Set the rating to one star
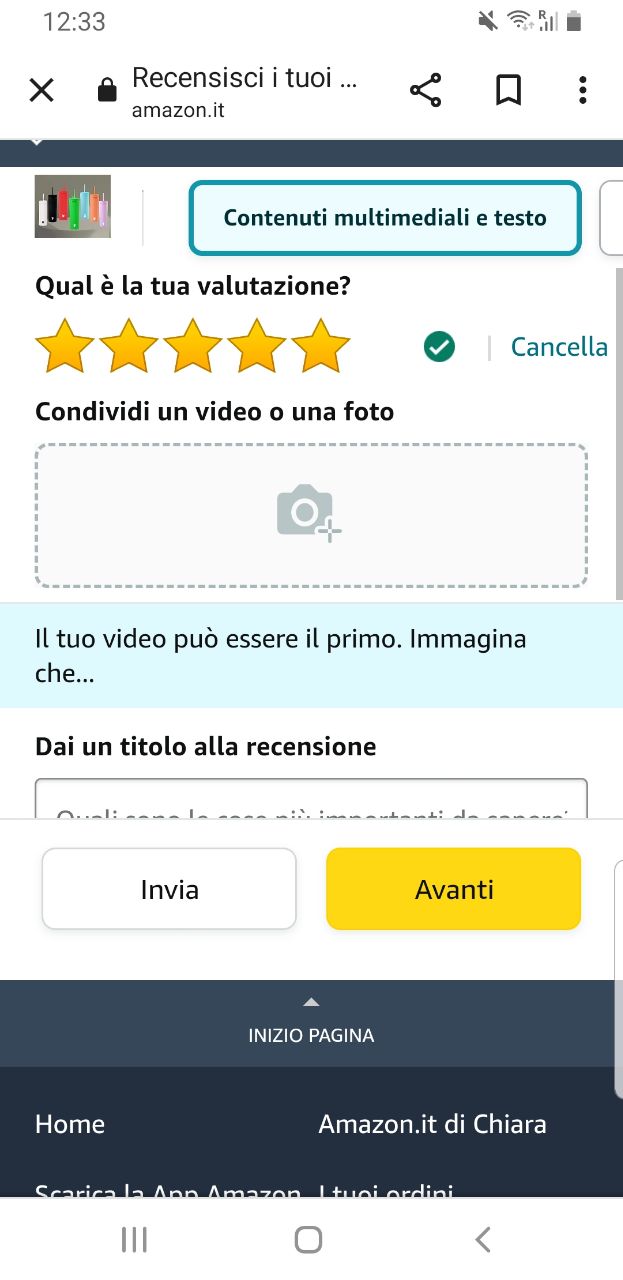Viewport: 623px width, 1280px height. pos(65,346)
